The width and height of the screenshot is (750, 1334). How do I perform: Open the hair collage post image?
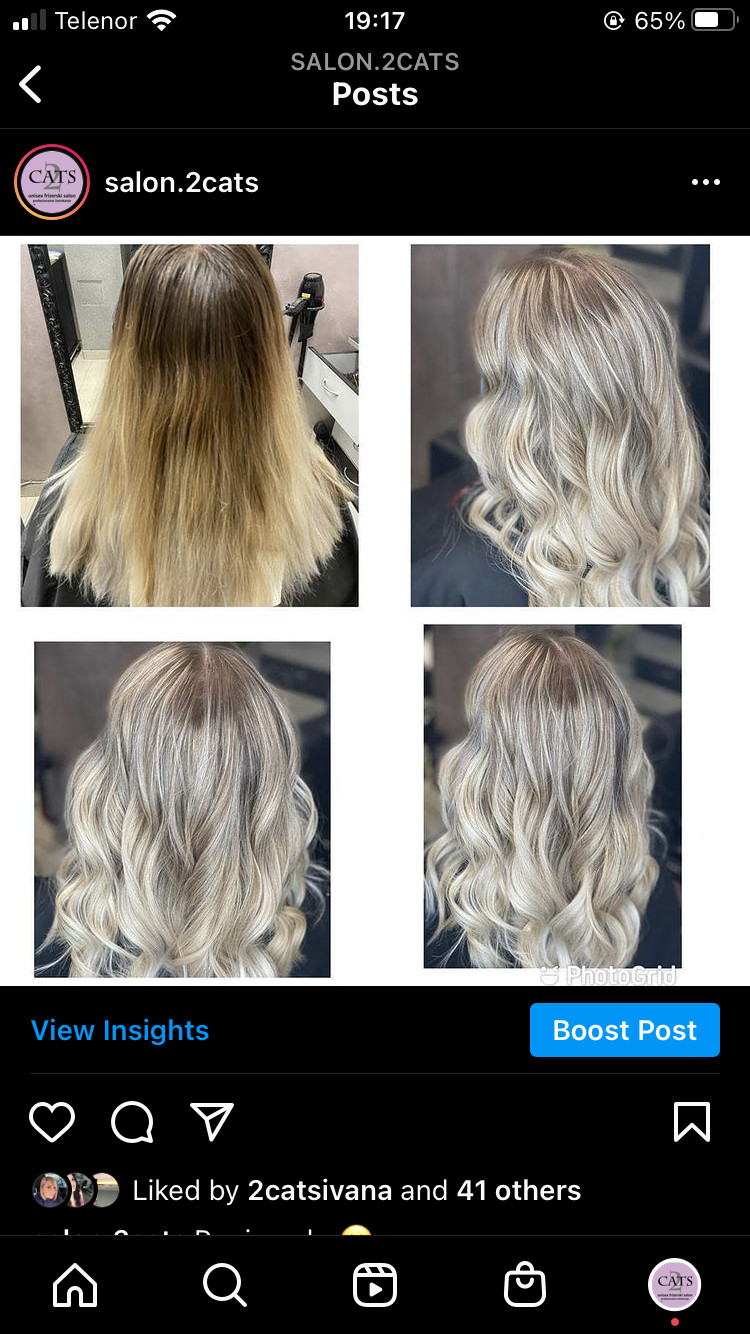pyautogui.click(x=375, y=610)
